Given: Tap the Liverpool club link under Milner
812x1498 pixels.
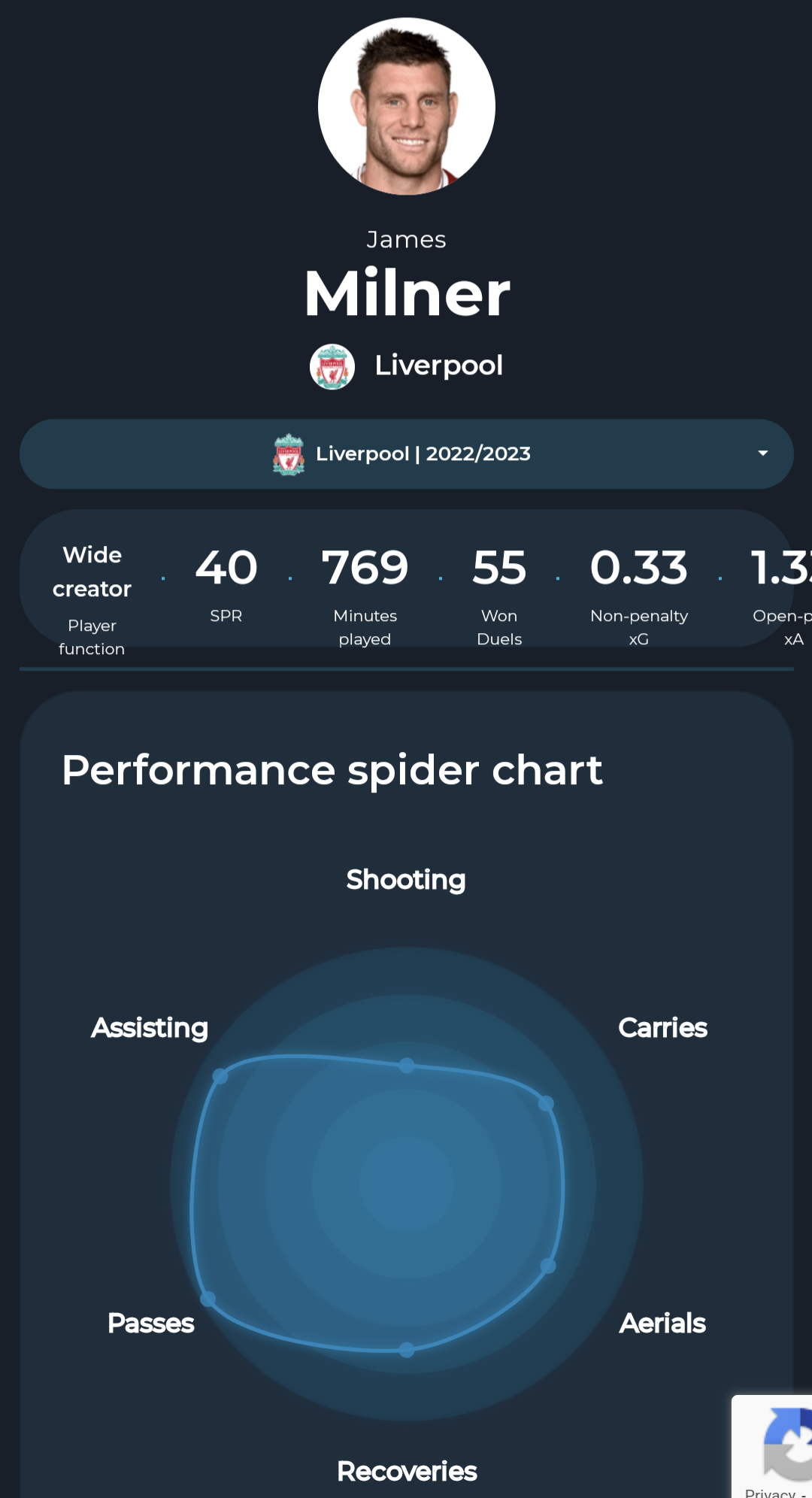Looking at the screenshot, I should 407,366.
